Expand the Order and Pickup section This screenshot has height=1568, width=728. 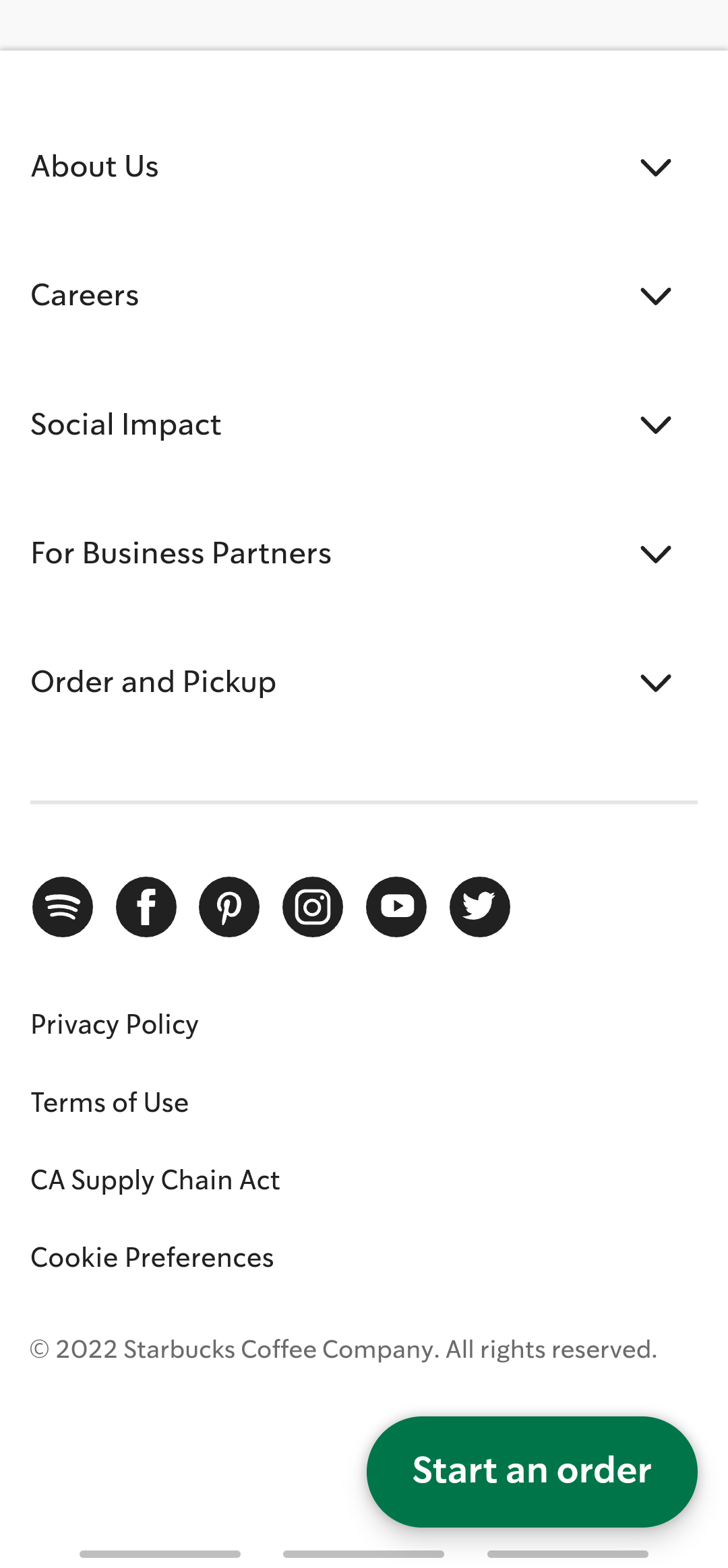(x=364, y=682)
